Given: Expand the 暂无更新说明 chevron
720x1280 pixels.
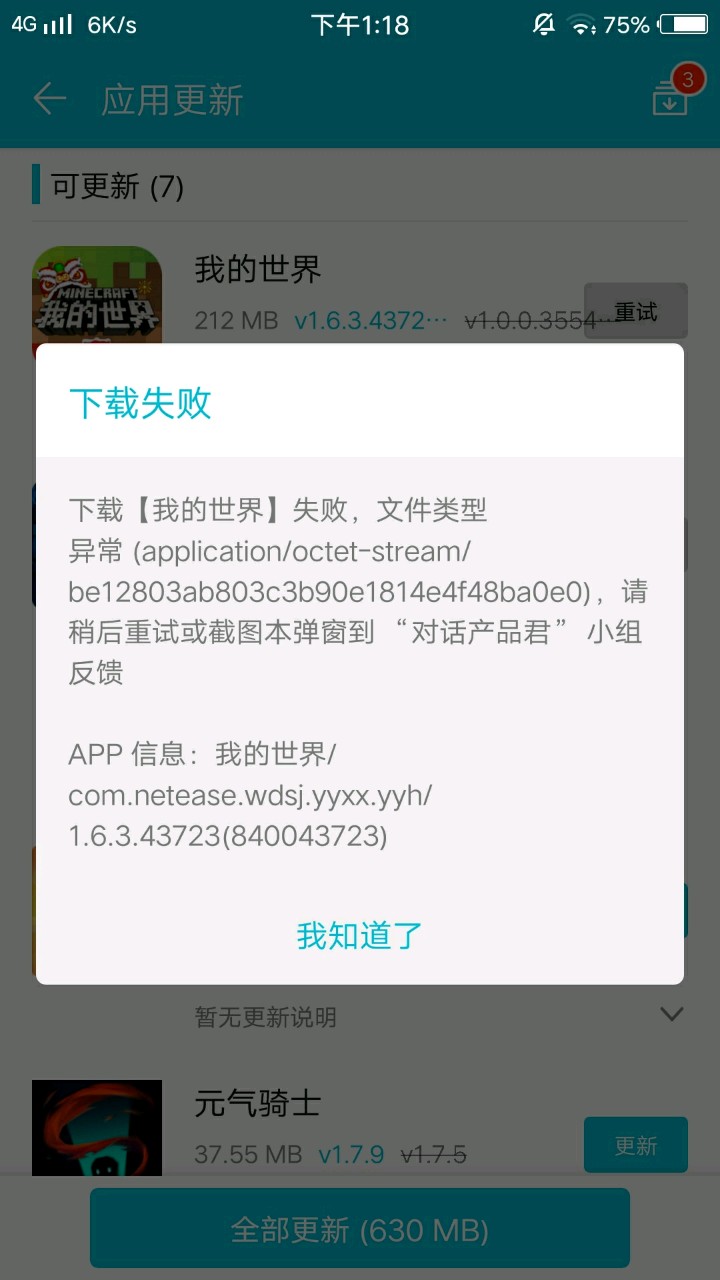Looking at the screenshot, I should (x=672, y=1015).
